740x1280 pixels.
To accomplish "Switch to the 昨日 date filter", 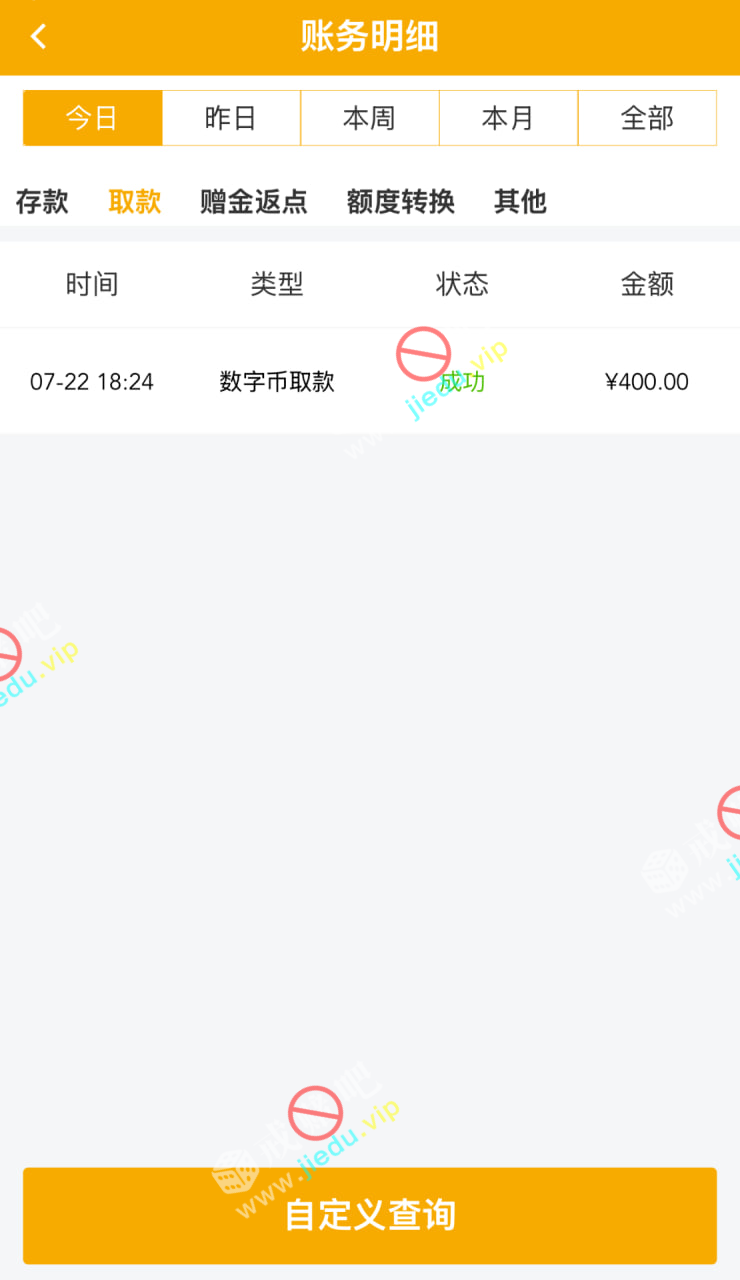I will click(231, 118).
